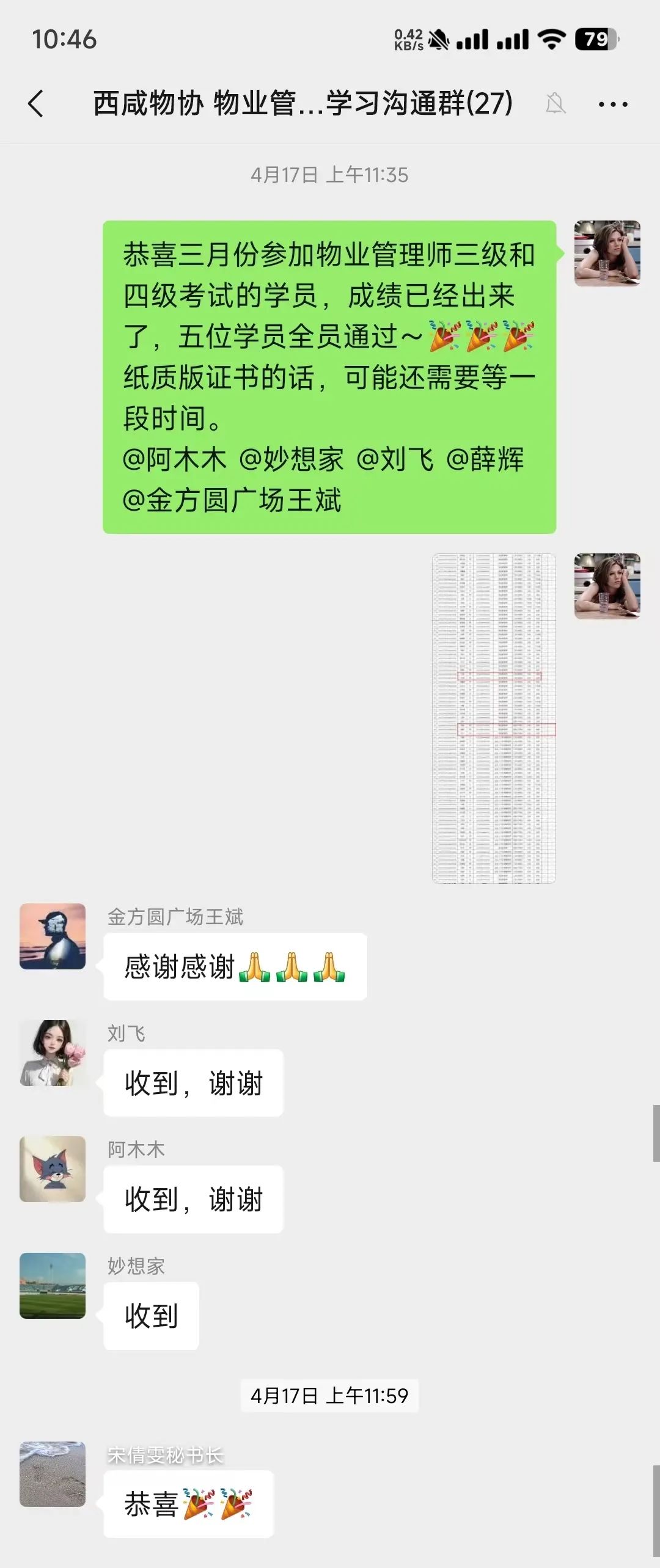Screen dimensions: 660x1568
Task: Open 妙想家's profile avatar
Action: (53, 1285)
